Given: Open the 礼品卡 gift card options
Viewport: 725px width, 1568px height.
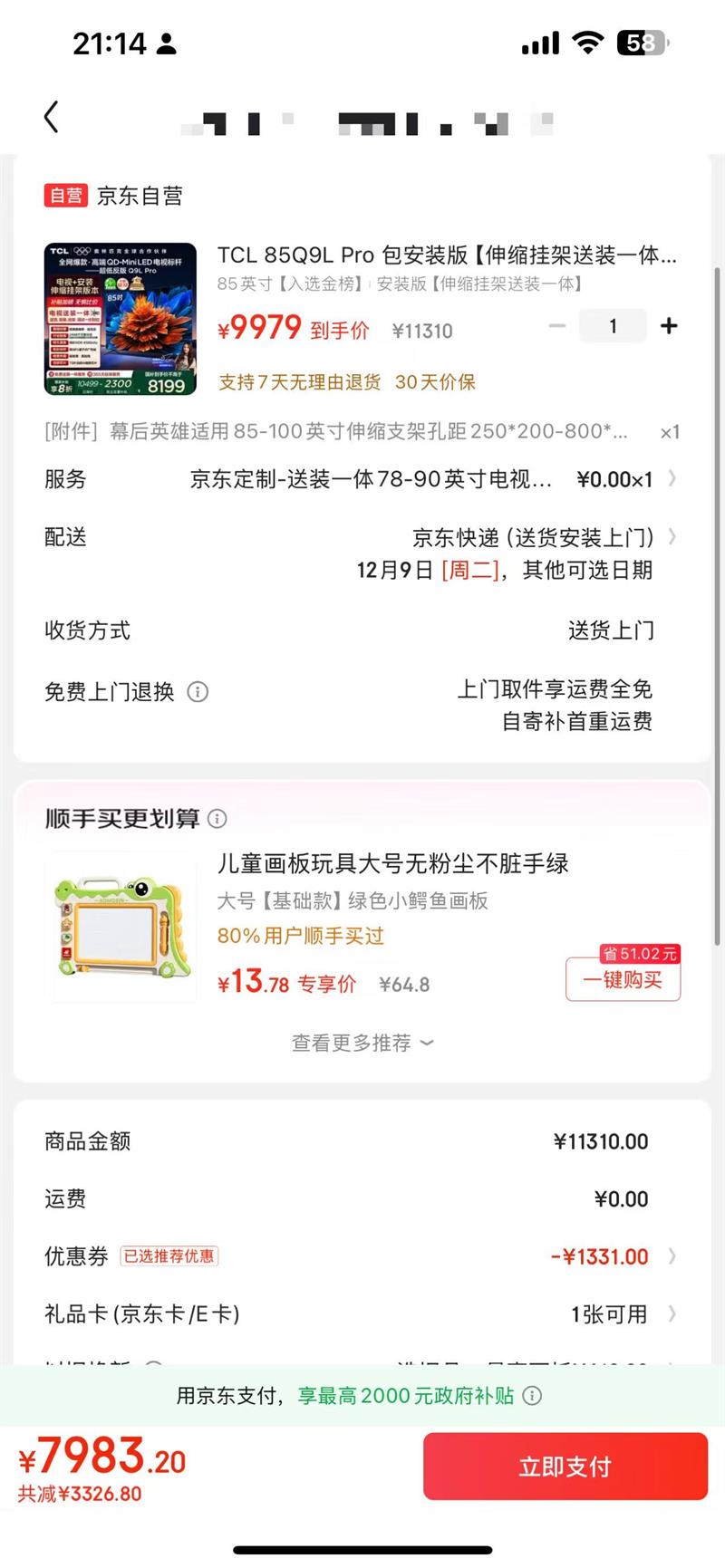Looking at the screenshot, I should coord(672,1313).
